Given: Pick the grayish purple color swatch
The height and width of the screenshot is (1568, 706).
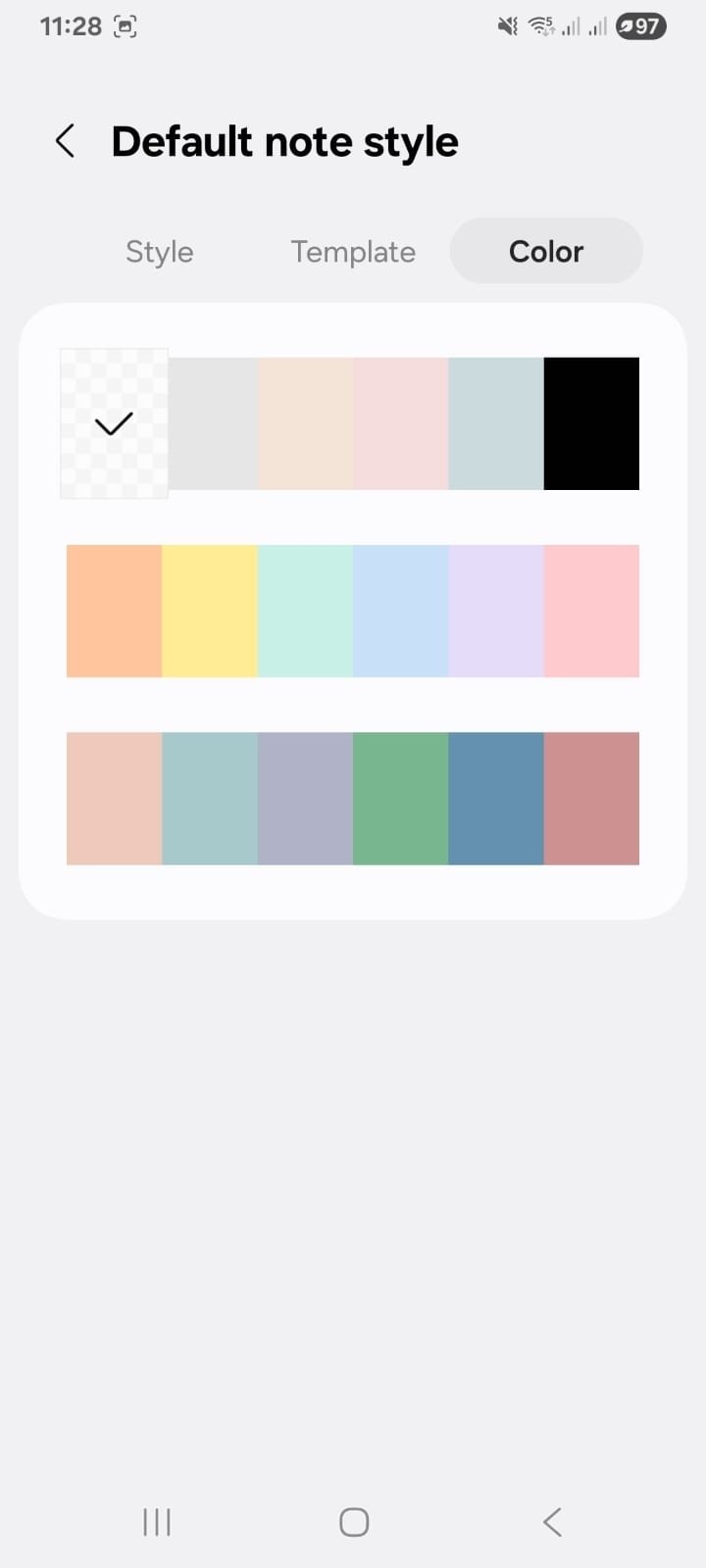Looking at the screenshot, I should (305, 798).
